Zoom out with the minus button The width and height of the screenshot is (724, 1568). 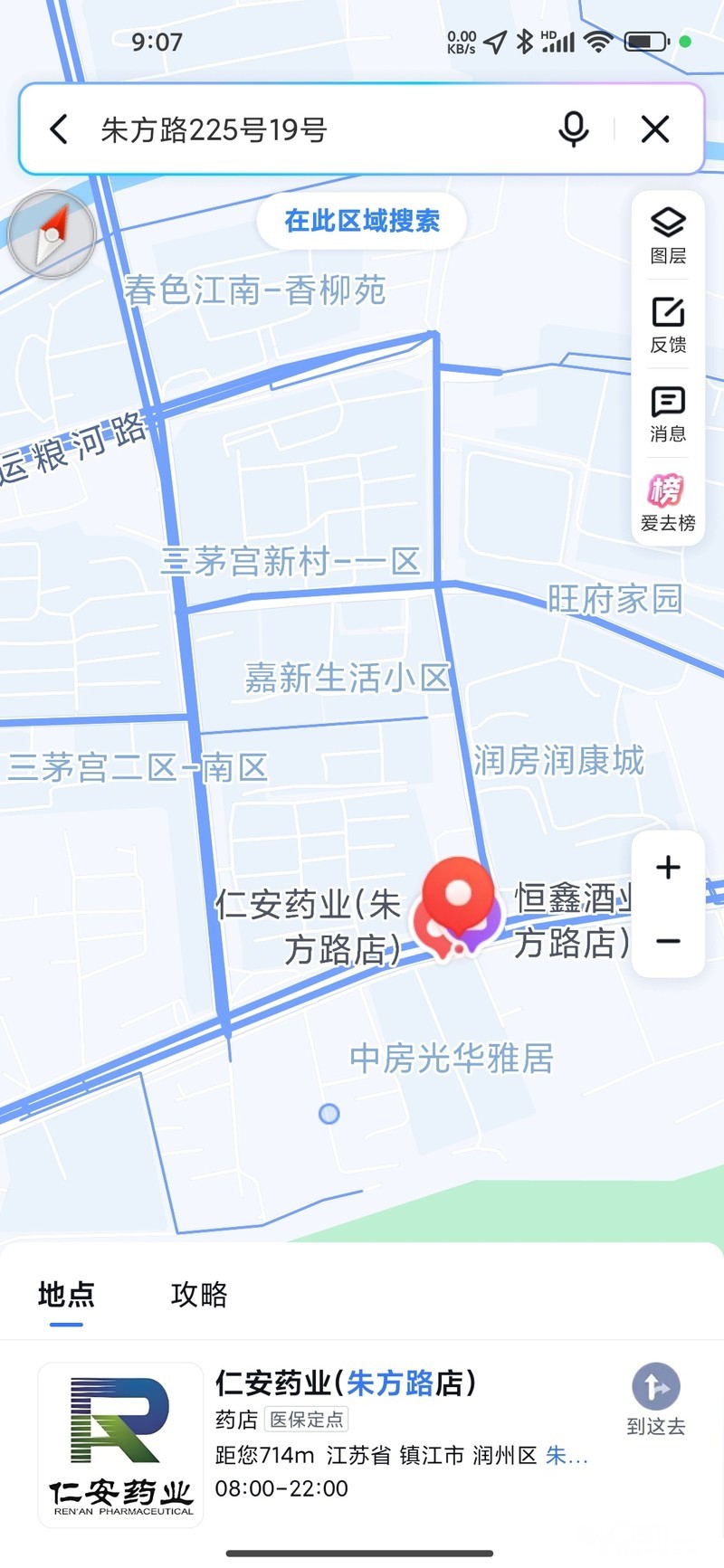pyautogui.click(x=668, y=942)
